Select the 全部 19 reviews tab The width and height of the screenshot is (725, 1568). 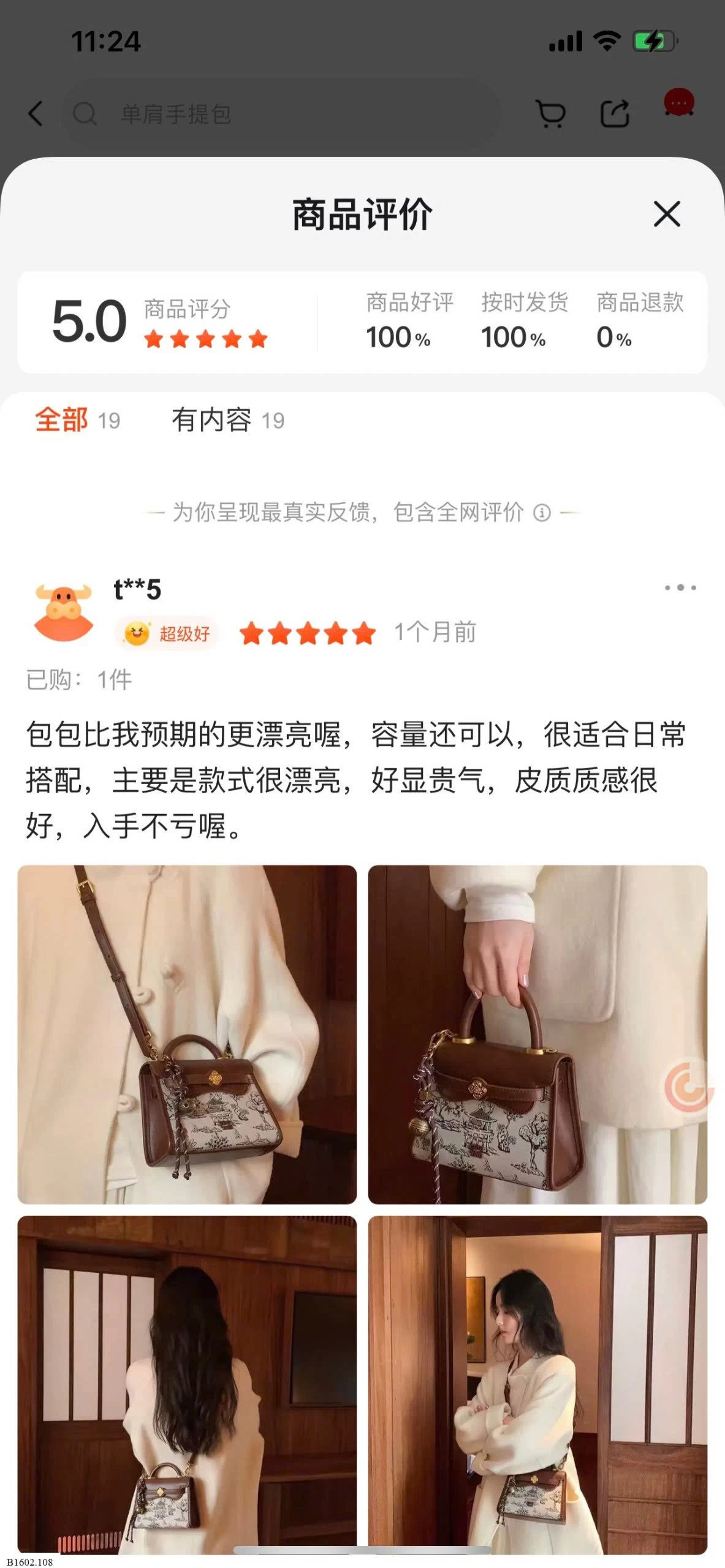click(x=78, y=420)
